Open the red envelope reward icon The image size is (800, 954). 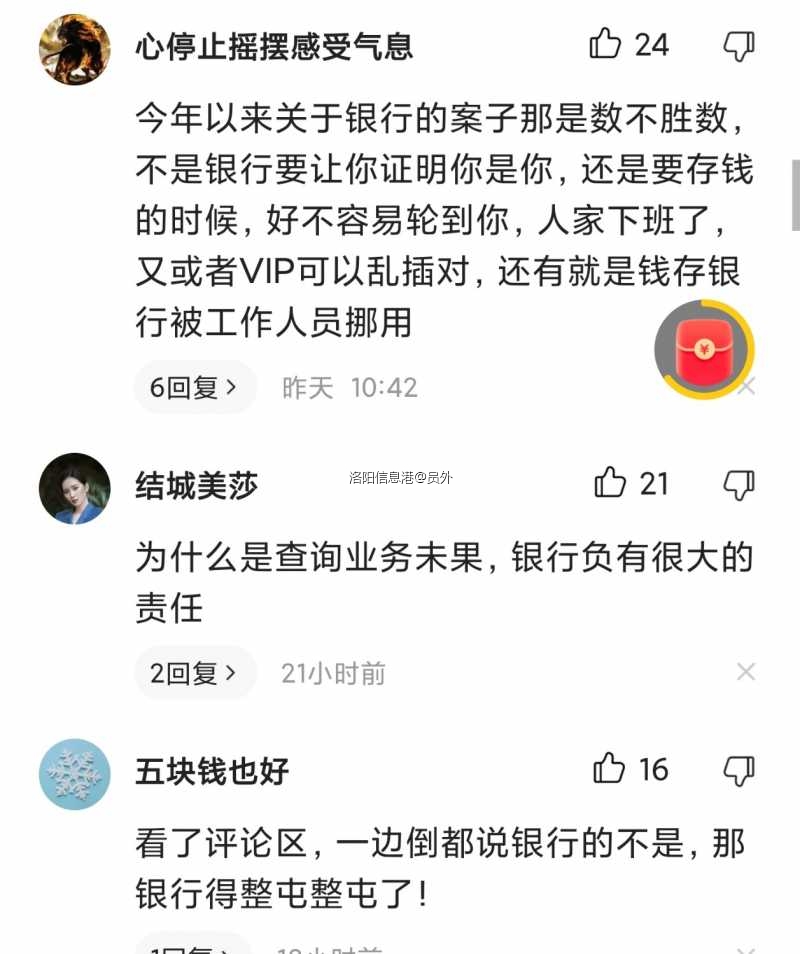704,349
